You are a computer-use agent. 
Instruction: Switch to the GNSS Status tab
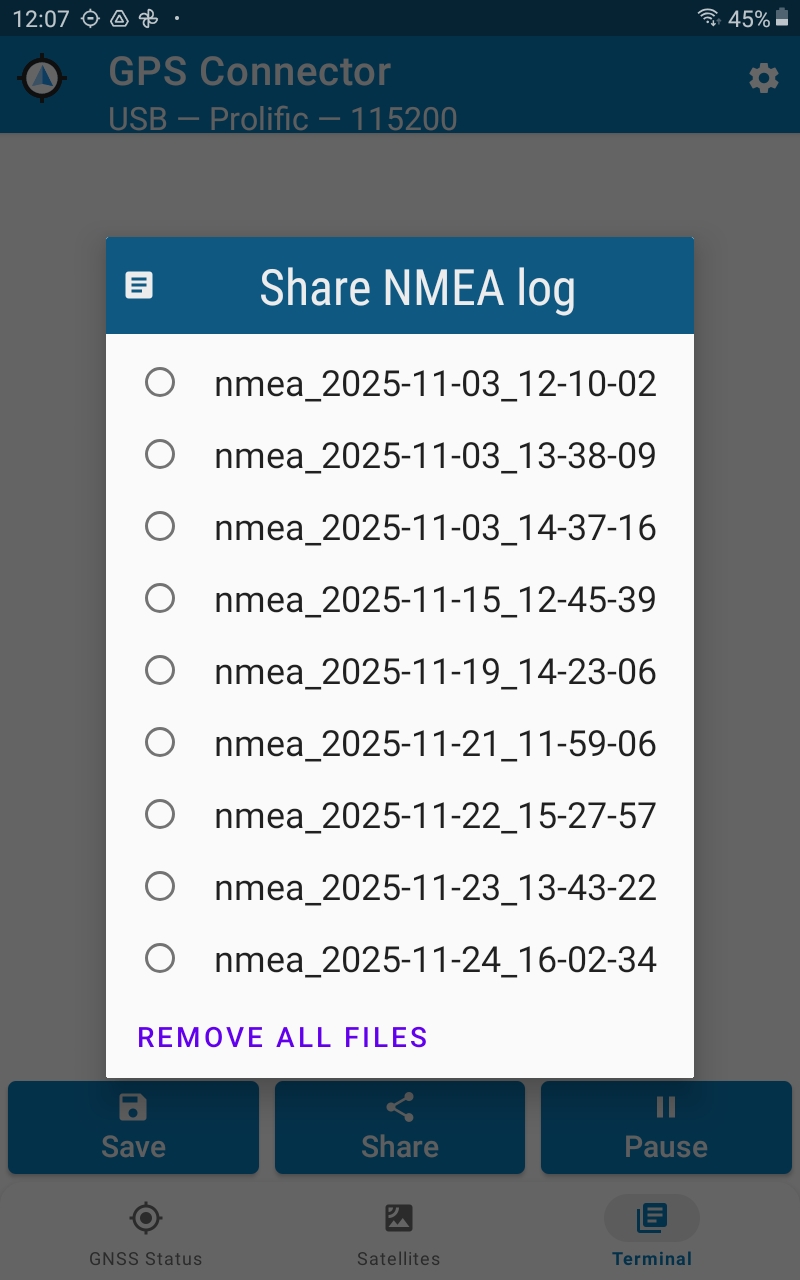pos(146,1232)
